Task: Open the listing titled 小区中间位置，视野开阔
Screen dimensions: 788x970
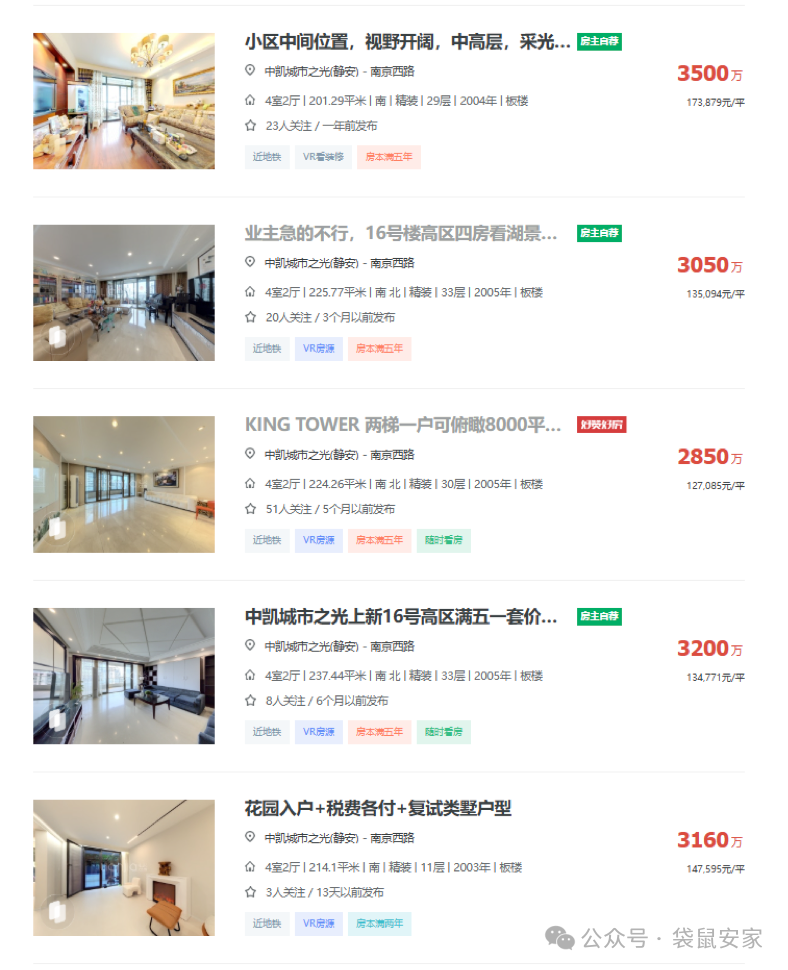Action: [x=407, y=42]
